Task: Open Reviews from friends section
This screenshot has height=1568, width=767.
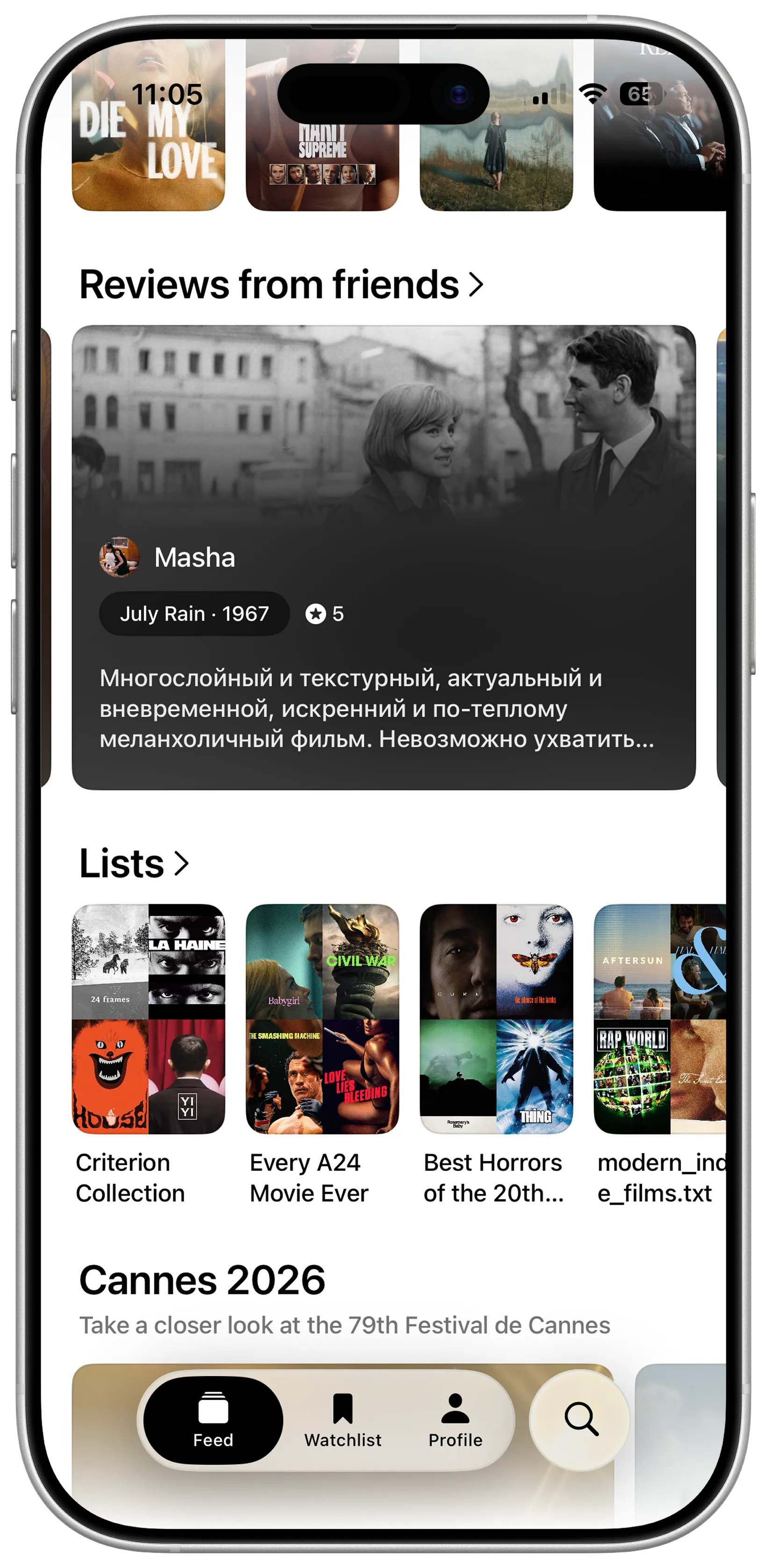Action: (x=281, y=284)
